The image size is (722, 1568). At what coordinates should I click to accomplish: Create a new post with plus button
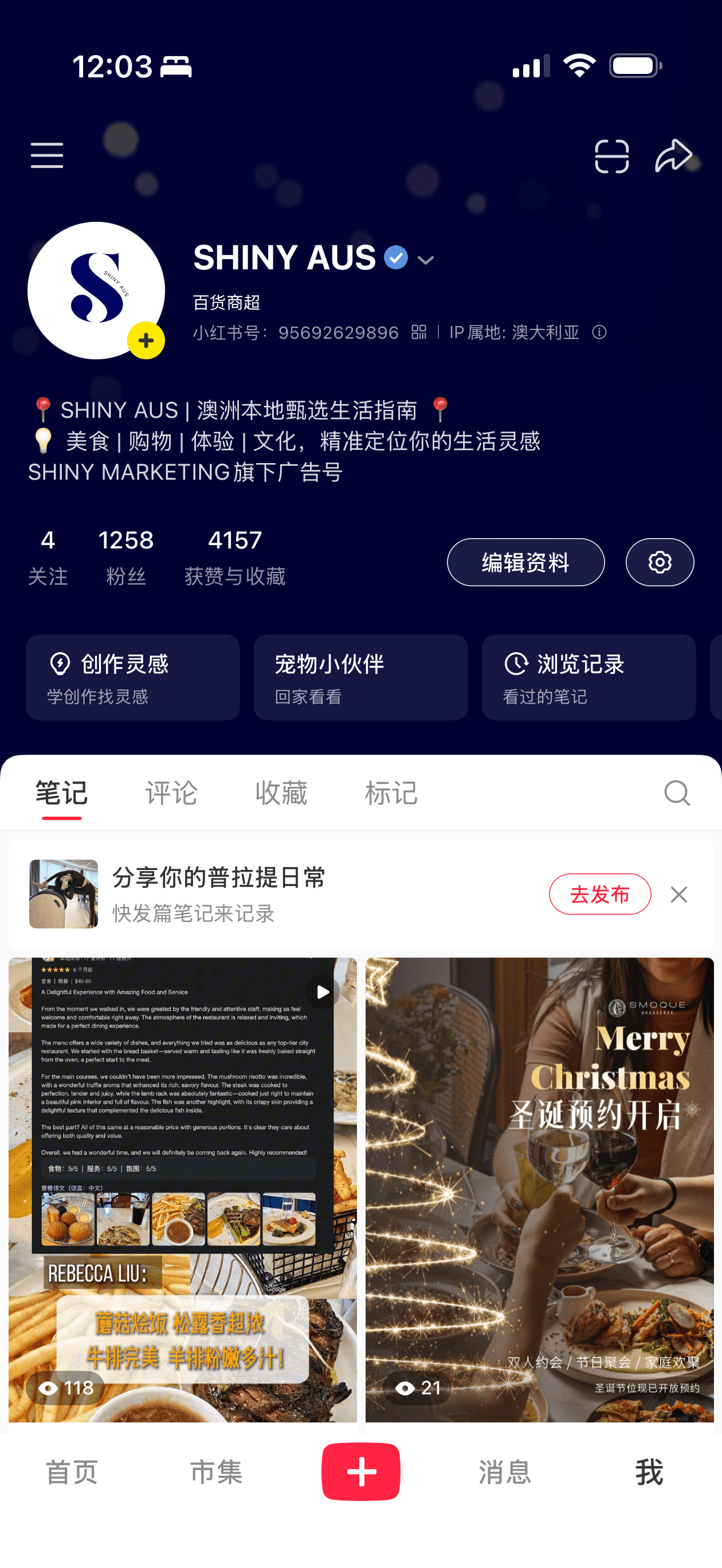click(x=360, y=1472)
